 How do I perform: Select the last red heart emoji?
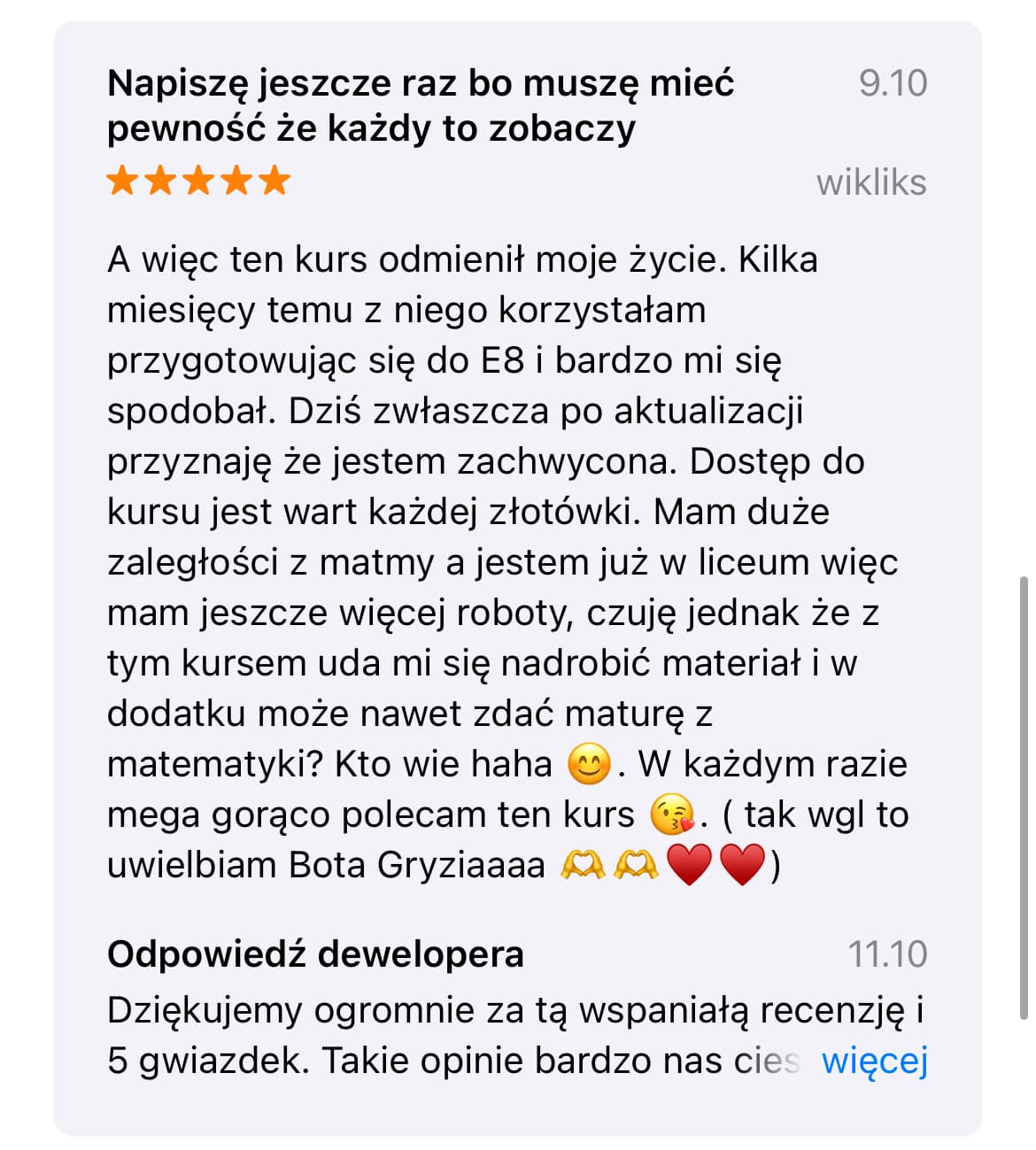pyautogui.click(x=742, y=865)
